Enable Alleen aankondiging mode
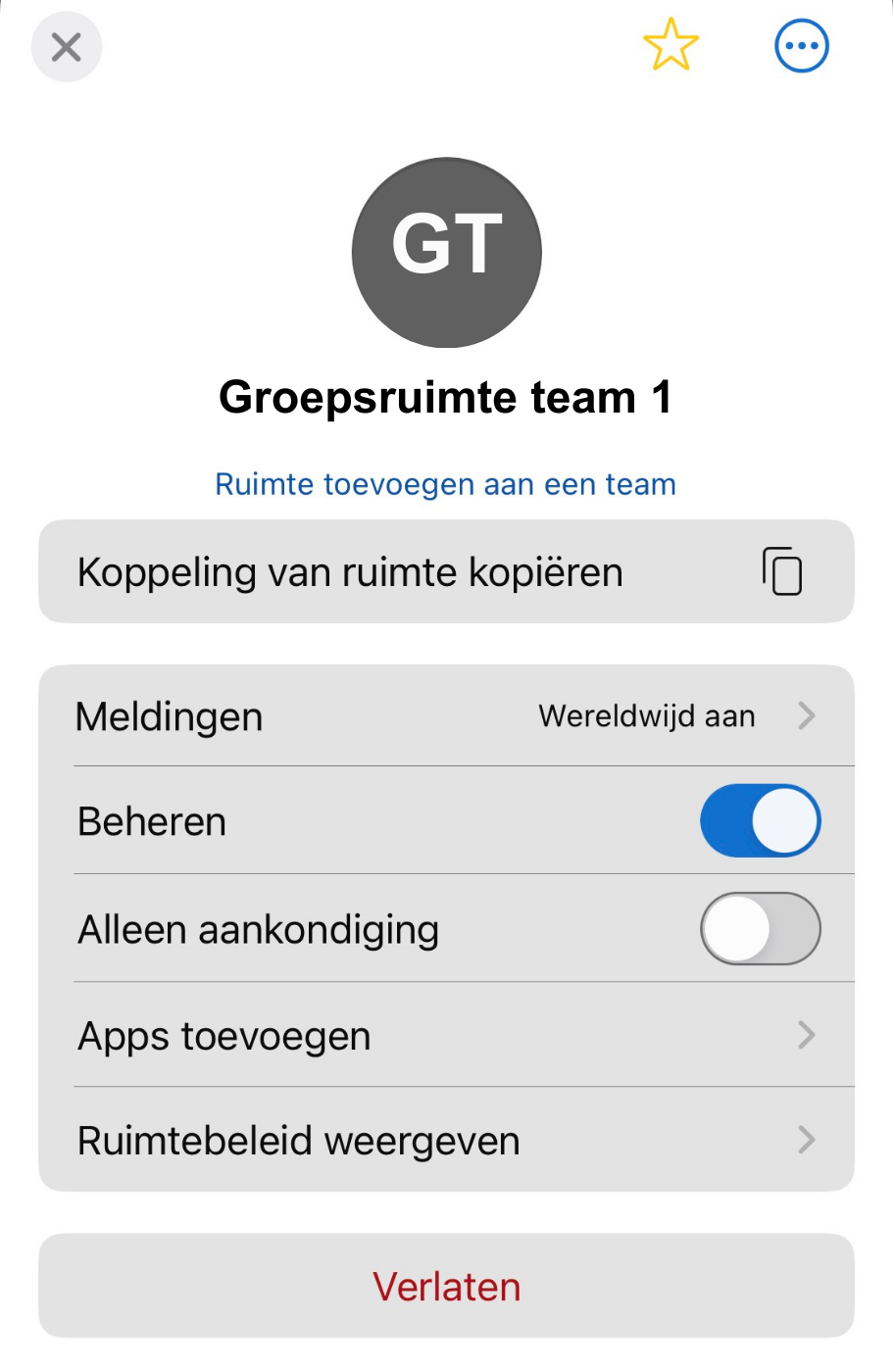Screen dimensions: 894x1372 [760, 929]
